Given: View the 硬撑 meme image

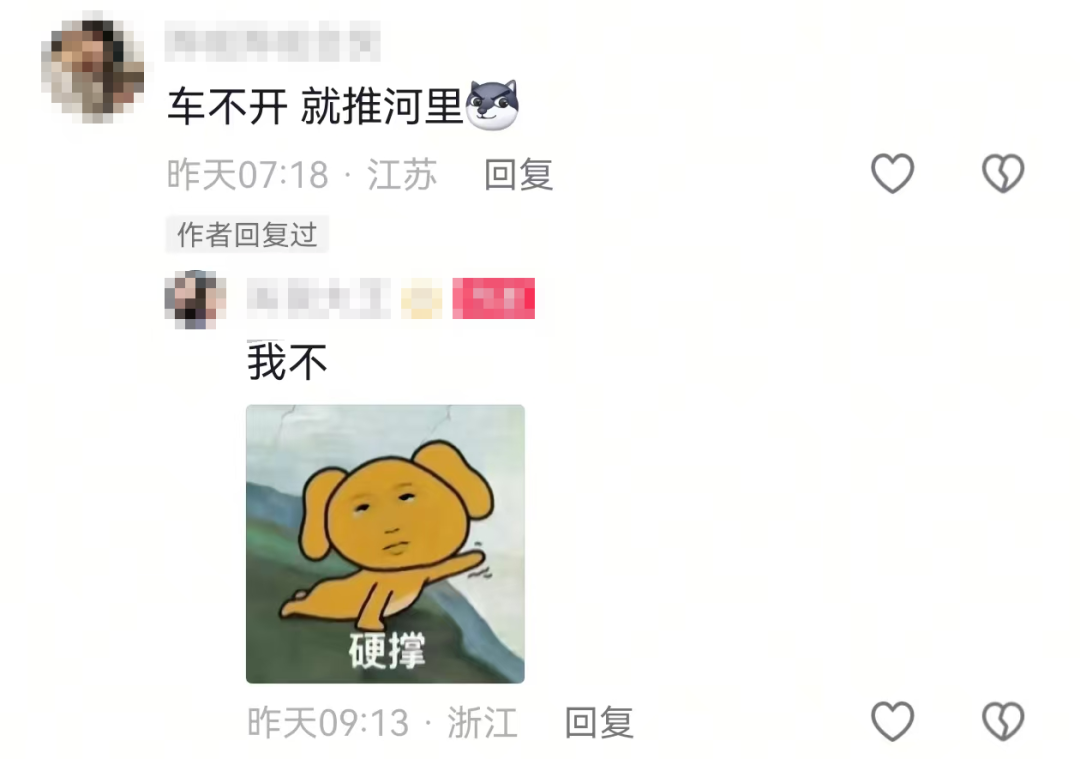Looking at the screenshot, I should pos(385,543).
